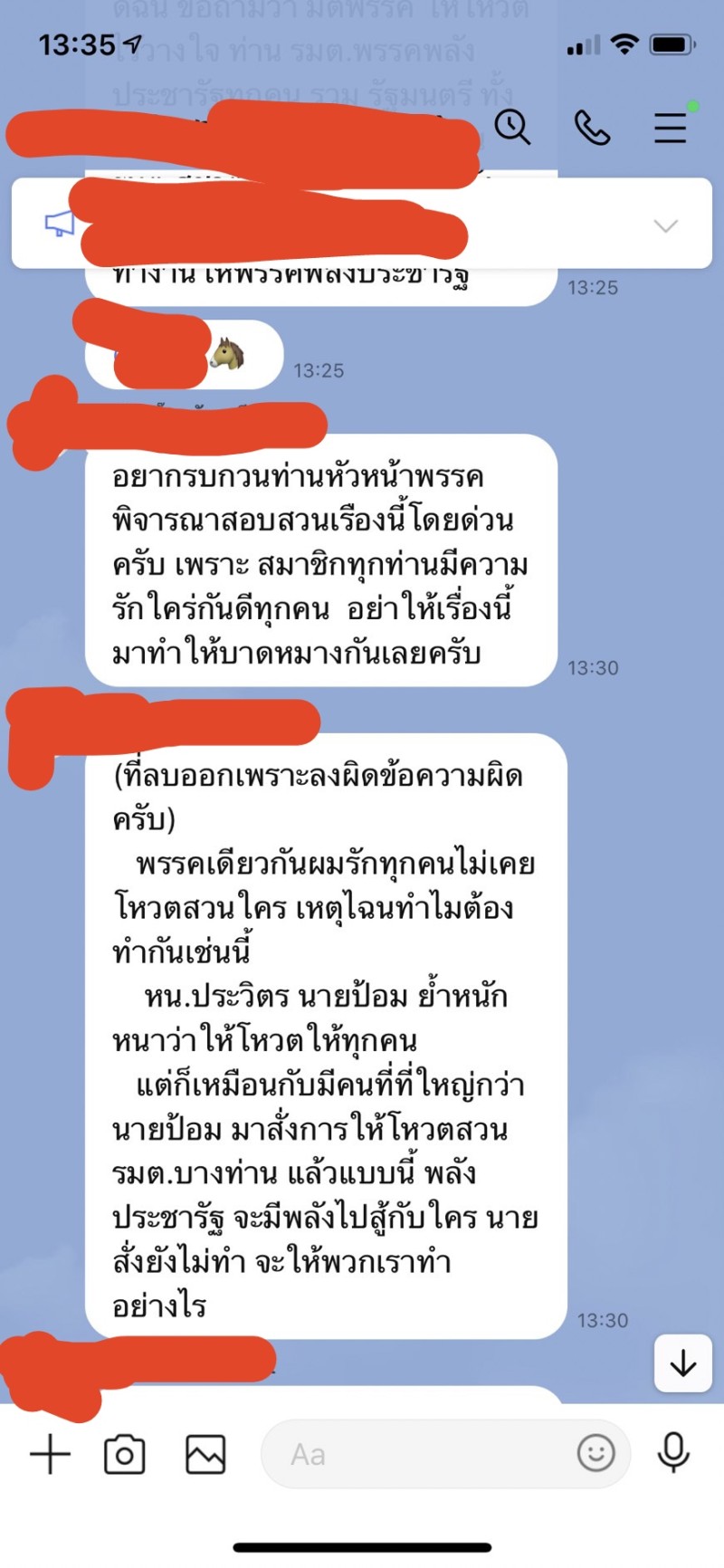
Task: Pick a photo from gallery
Action: click(x=205, y=1455)
